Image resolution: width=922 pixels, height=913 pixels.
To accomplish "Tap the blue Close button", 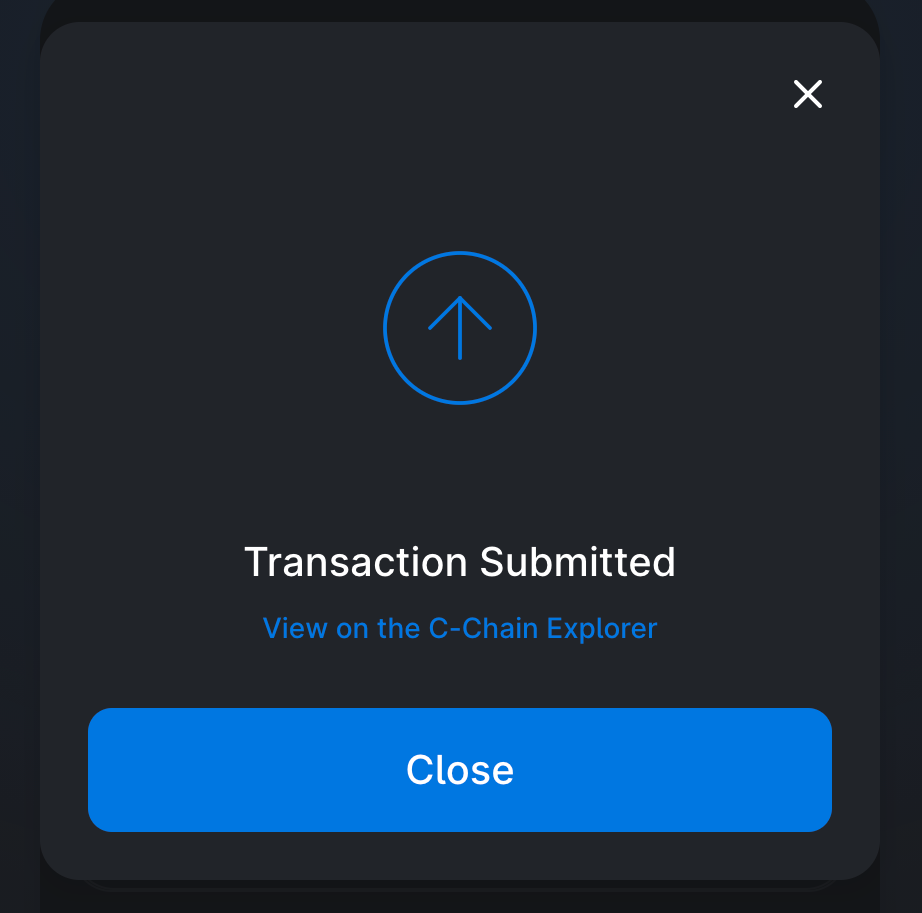I will tap(460, 769).
